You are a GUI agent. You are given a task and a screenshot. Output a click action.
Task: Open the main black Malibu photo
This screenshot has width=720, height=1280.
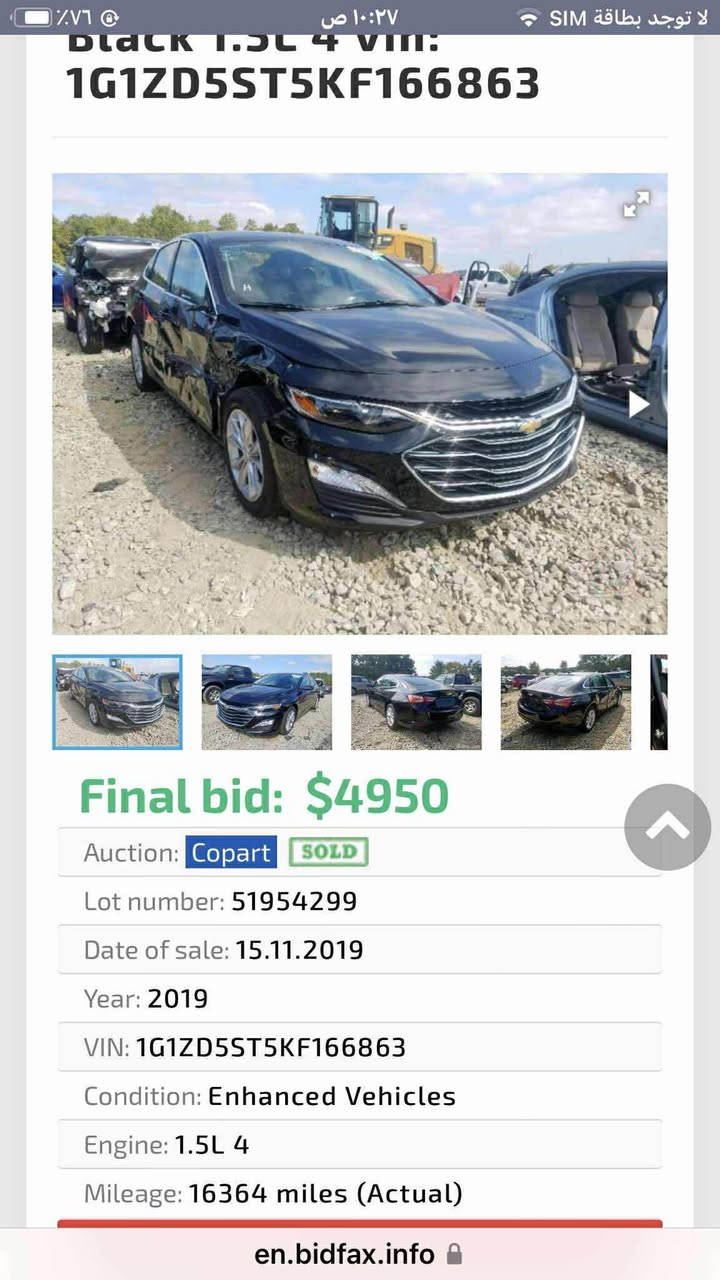360,403
